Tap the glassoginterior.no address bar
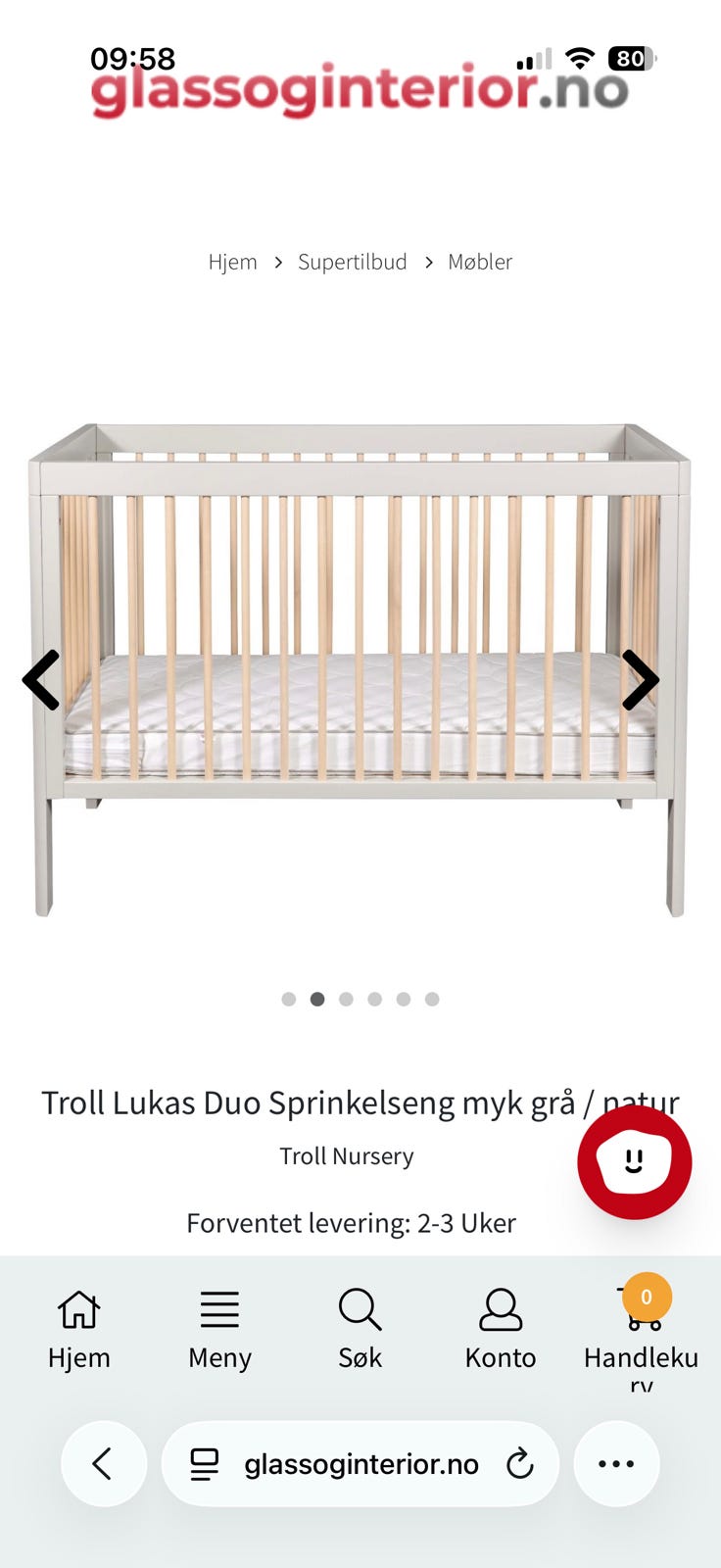 360,1463
